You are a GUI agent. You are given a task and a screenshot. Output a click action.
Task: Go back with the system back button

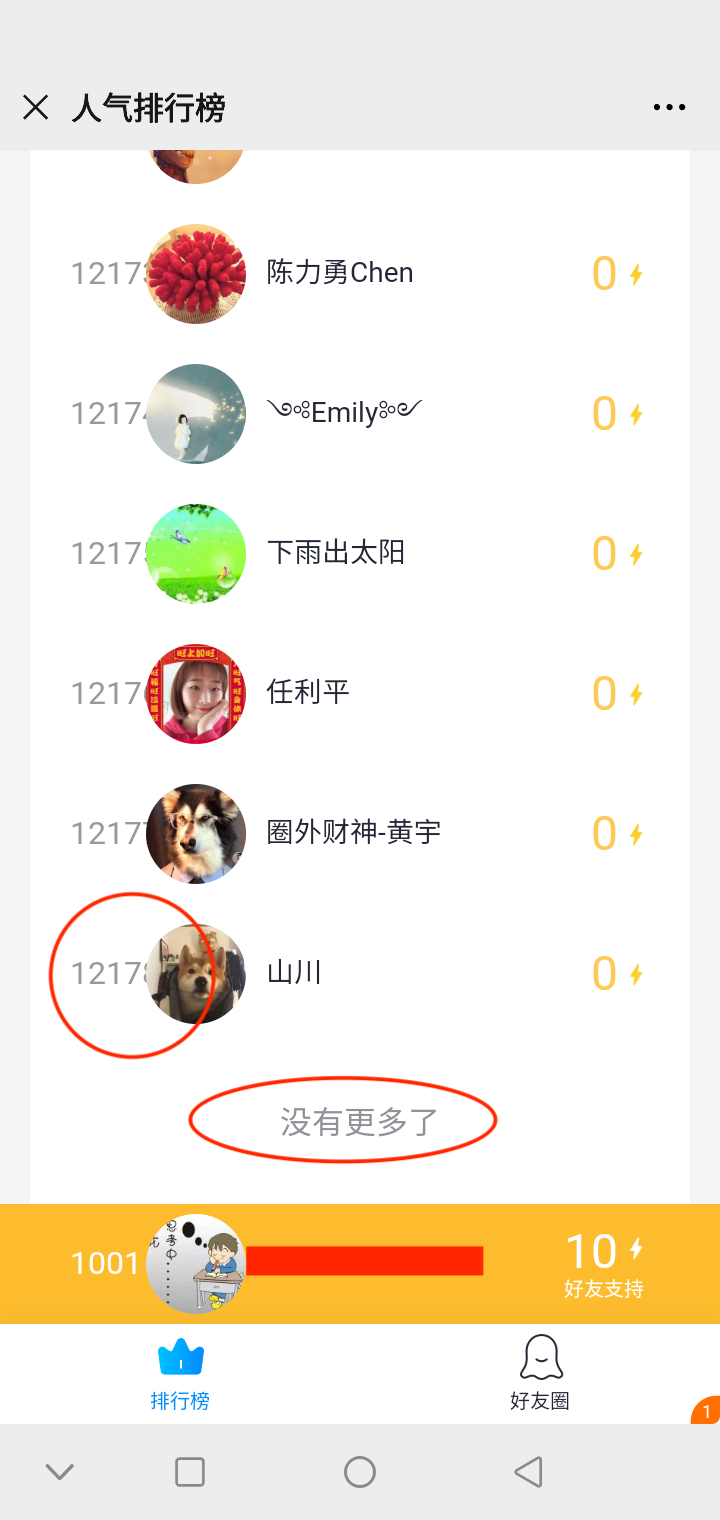528,1472
